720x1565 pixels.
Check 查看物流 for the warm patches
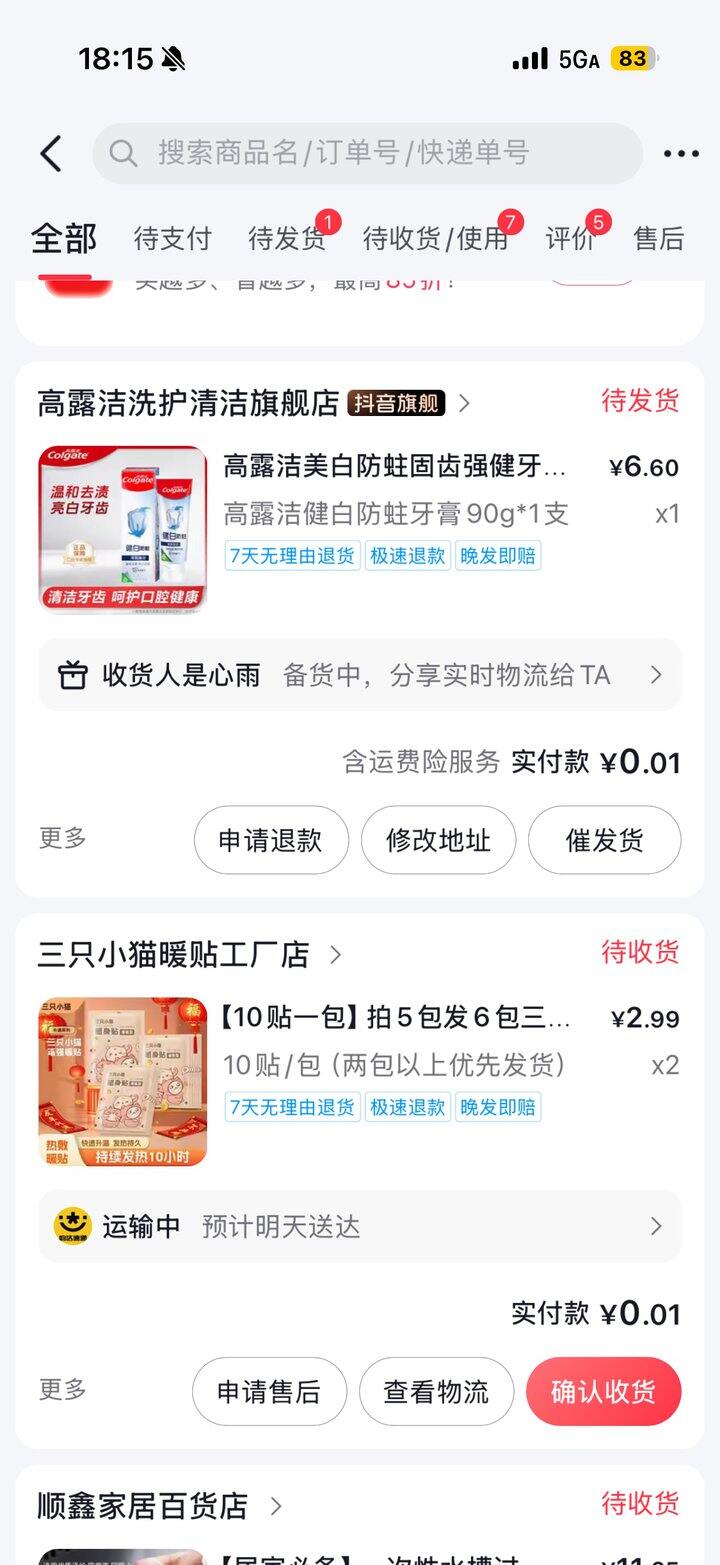point(436,1391)
